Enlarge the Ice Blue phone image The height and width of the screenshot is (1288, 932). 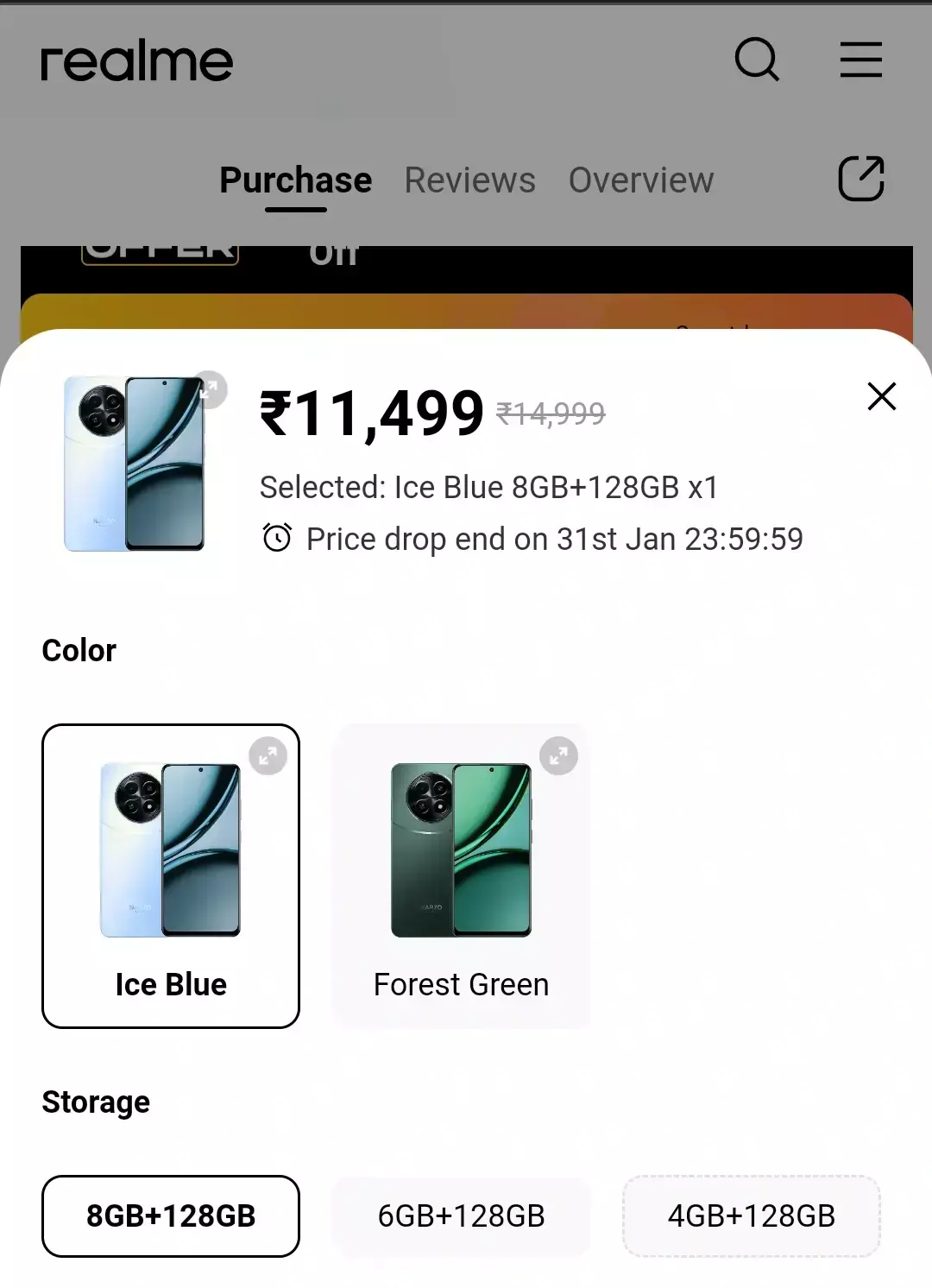[268, 756]
